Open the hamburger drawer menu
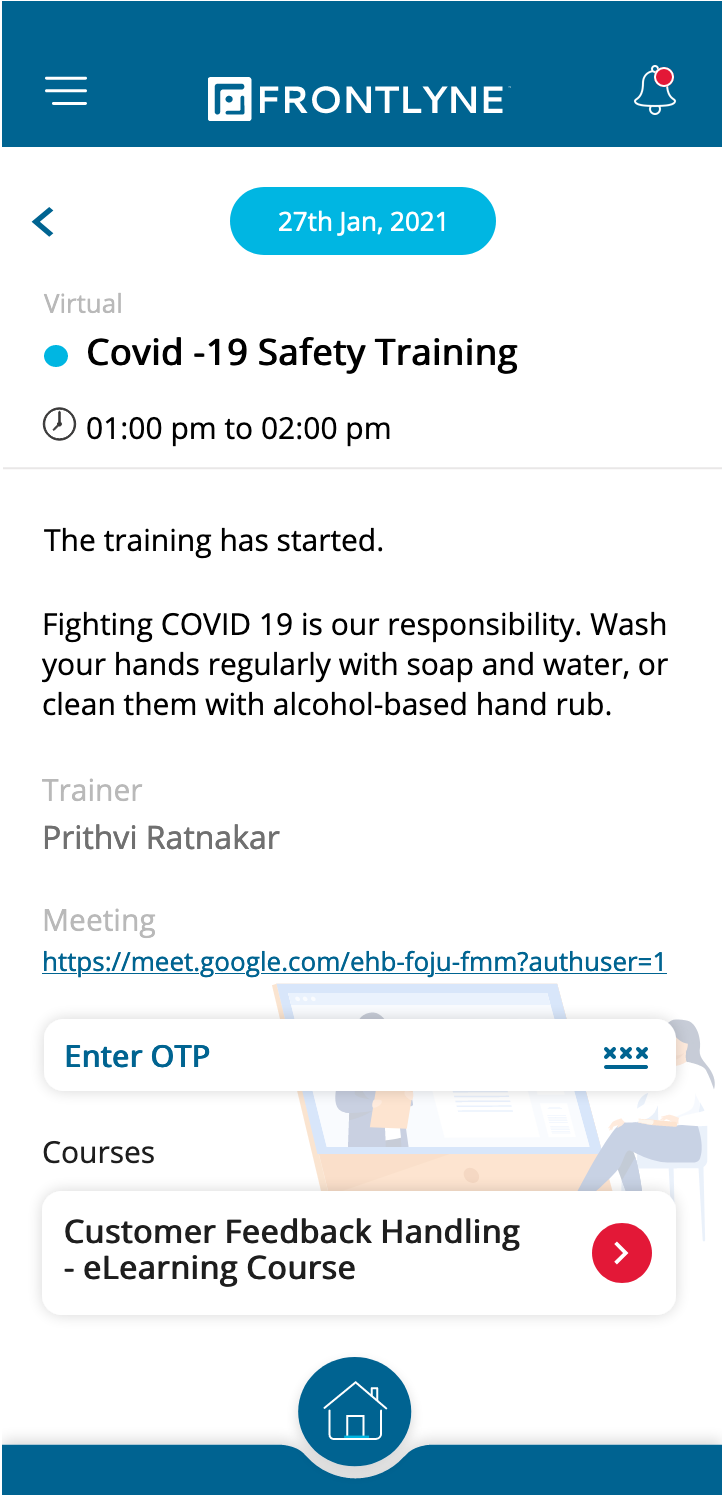The image size is (726, 1498). [66, 92]
